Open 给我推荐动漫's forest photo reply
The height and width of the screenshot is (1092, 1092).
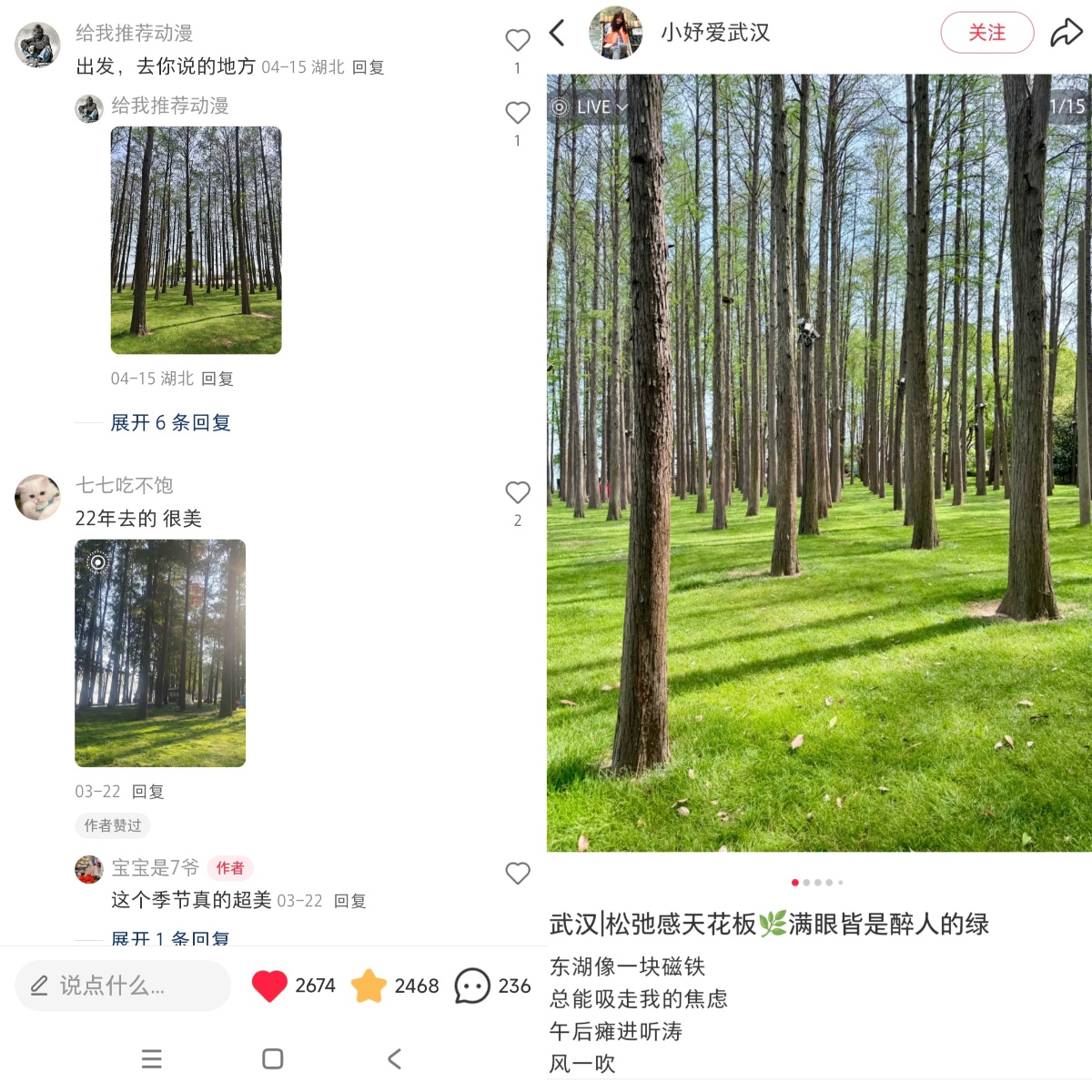point(196,240)
